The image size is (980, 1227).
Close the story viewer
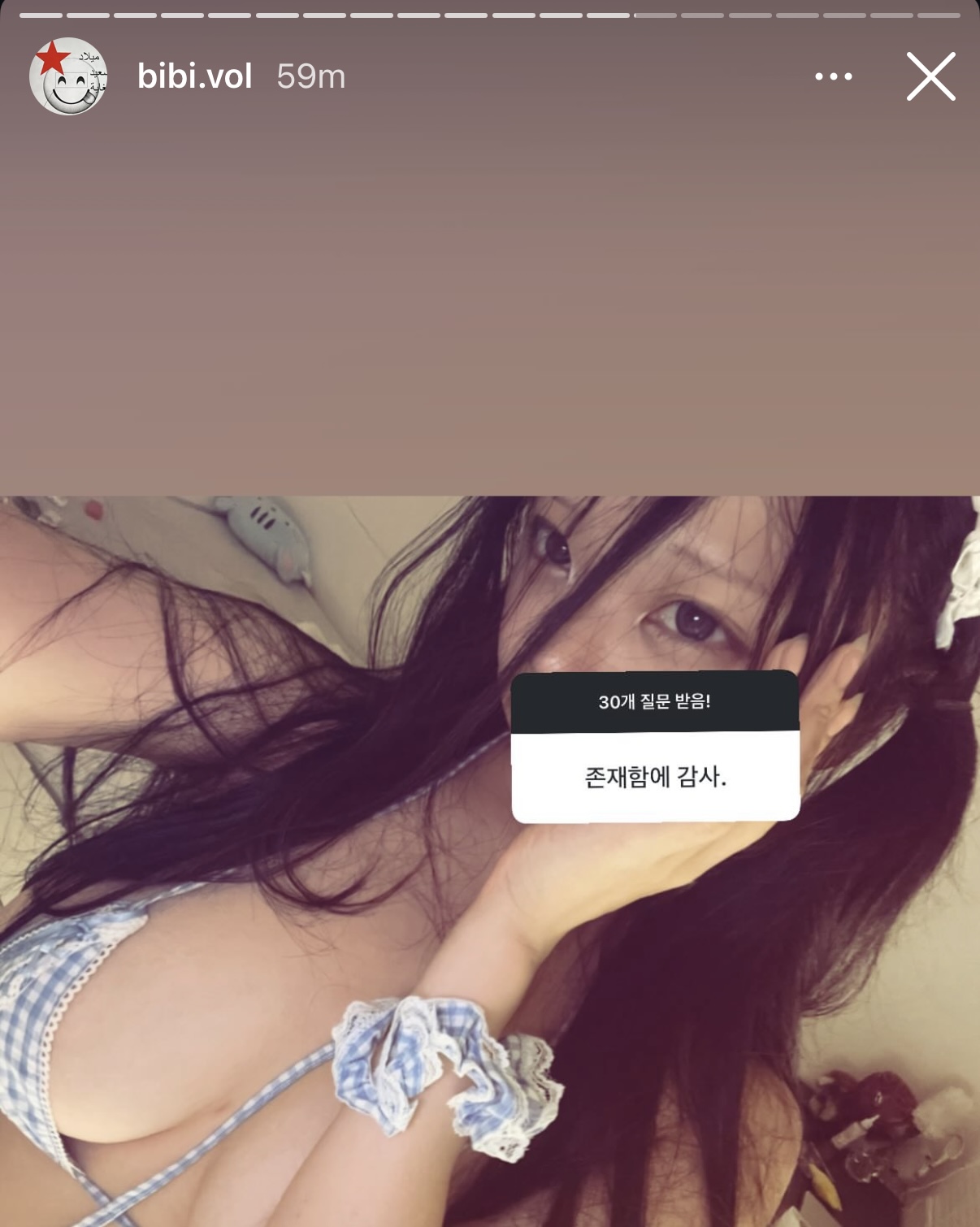pyautogui.click(x=930, y=76)
